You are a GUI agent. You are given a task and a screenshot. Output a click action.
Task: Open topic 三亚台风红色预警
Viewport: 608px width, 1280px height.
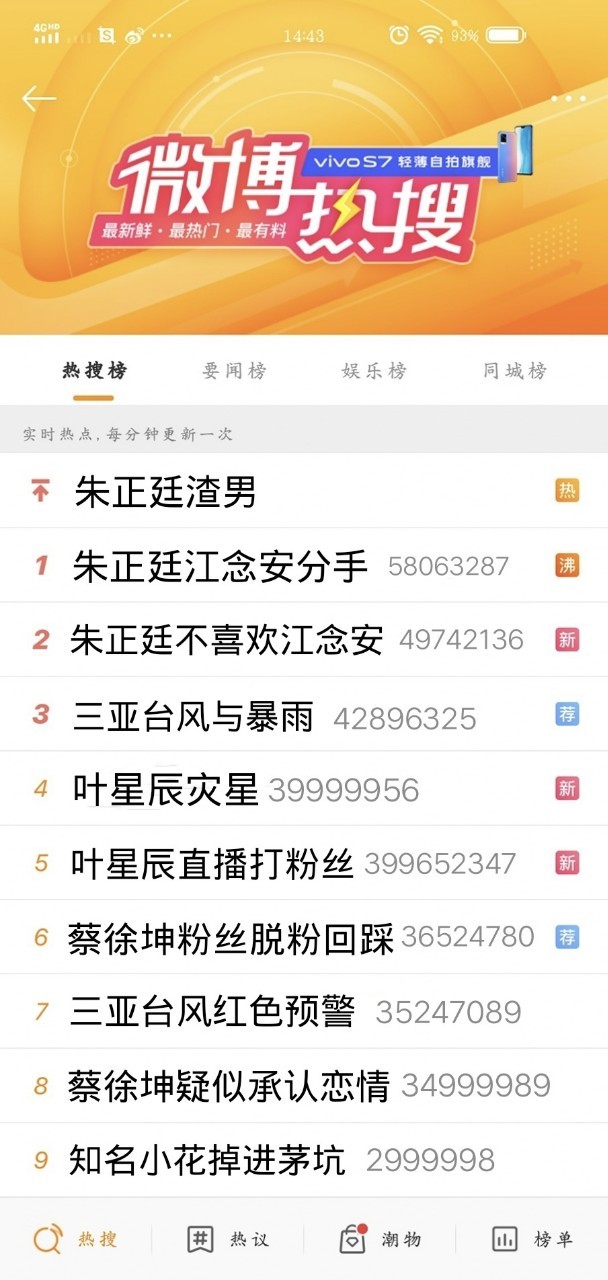point(212,1012)
